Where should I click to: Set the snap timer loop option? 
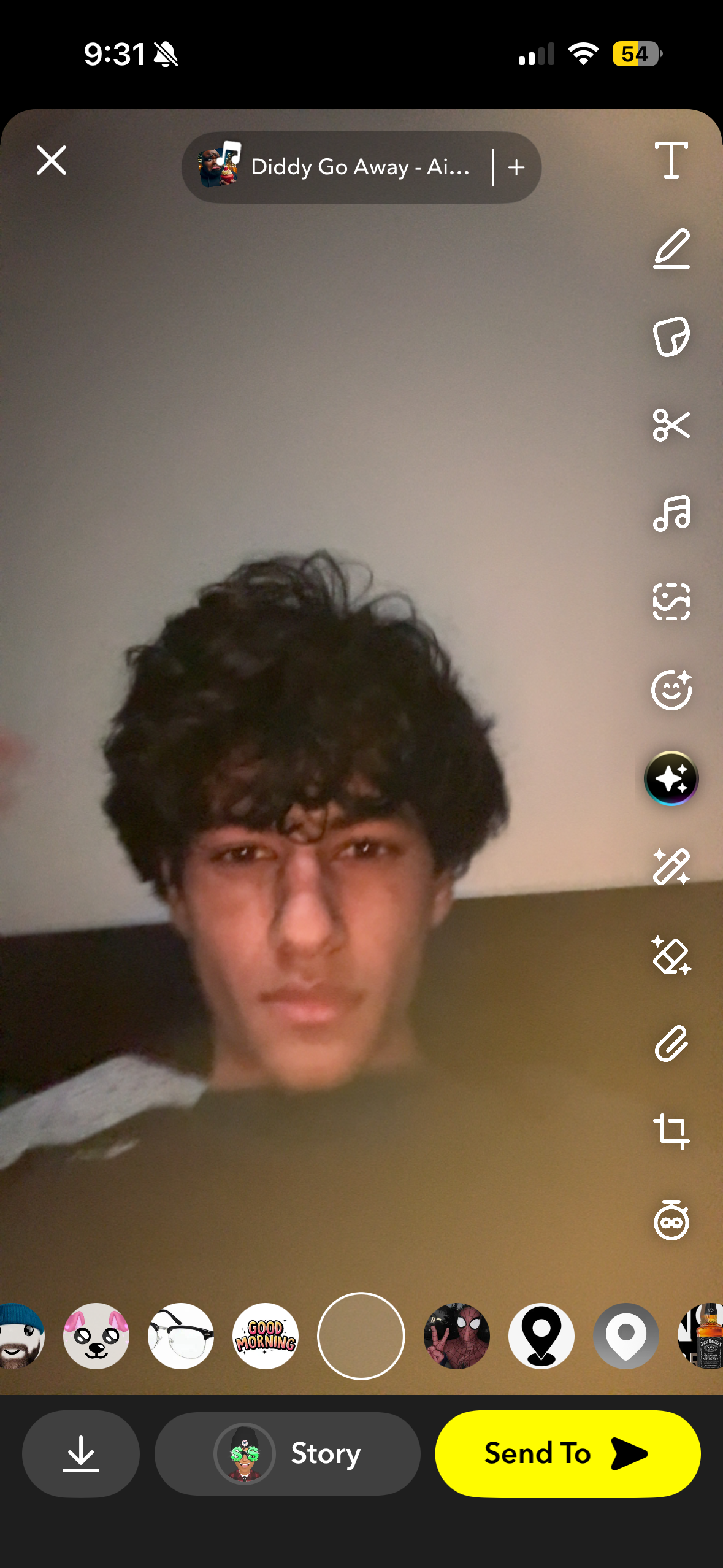[671, 1220]
